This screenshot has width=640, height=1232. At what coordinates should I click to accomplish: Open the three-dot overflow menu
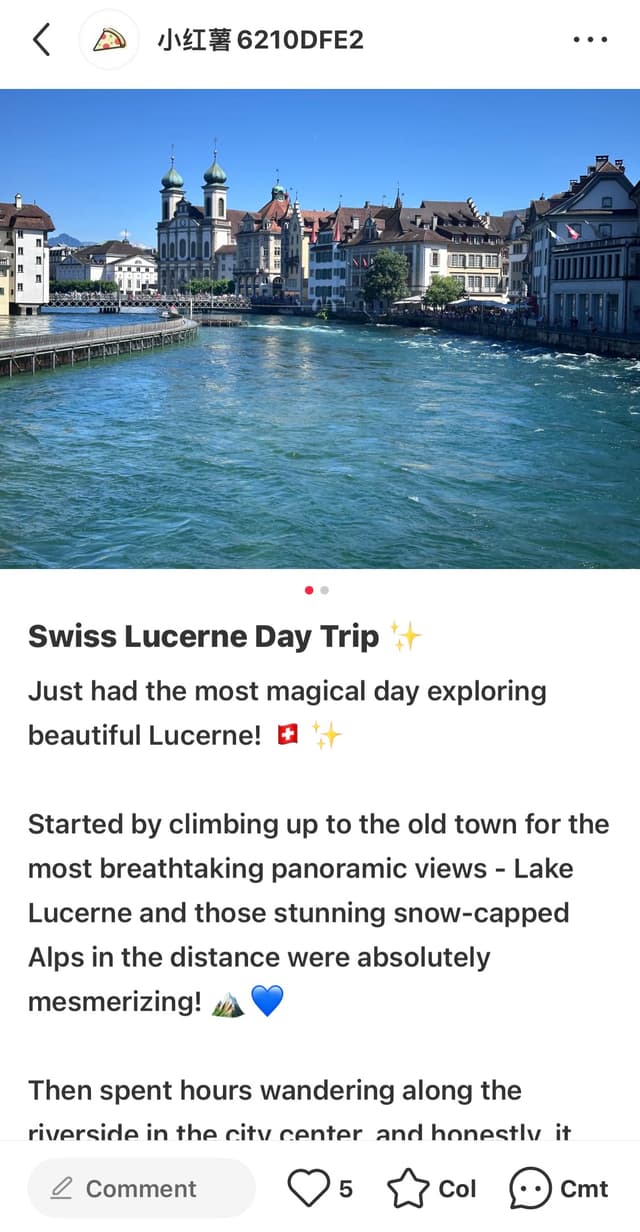click(590, 40)
